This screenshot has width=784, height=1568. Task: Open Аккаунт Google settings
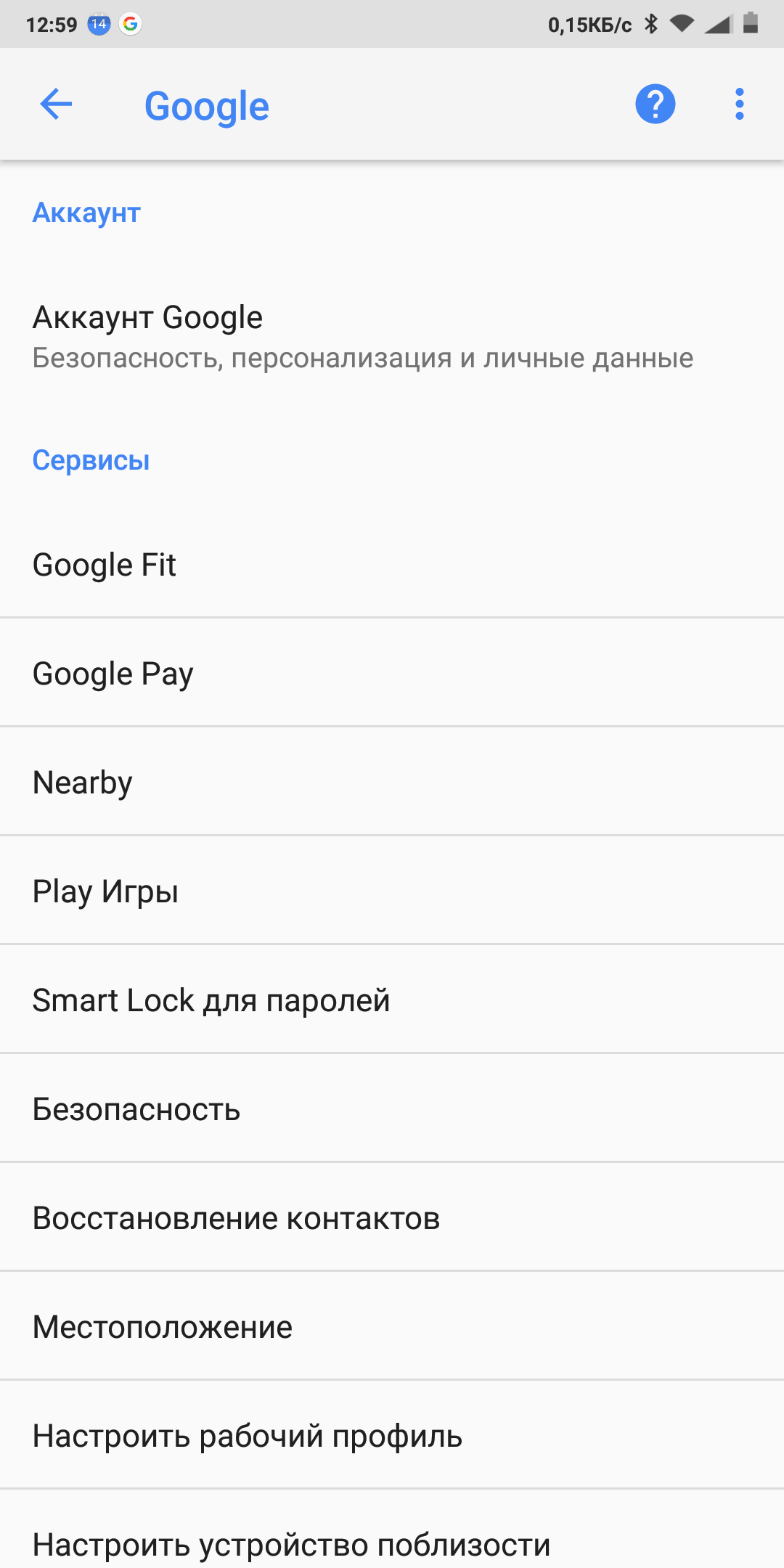click(363, 334)
